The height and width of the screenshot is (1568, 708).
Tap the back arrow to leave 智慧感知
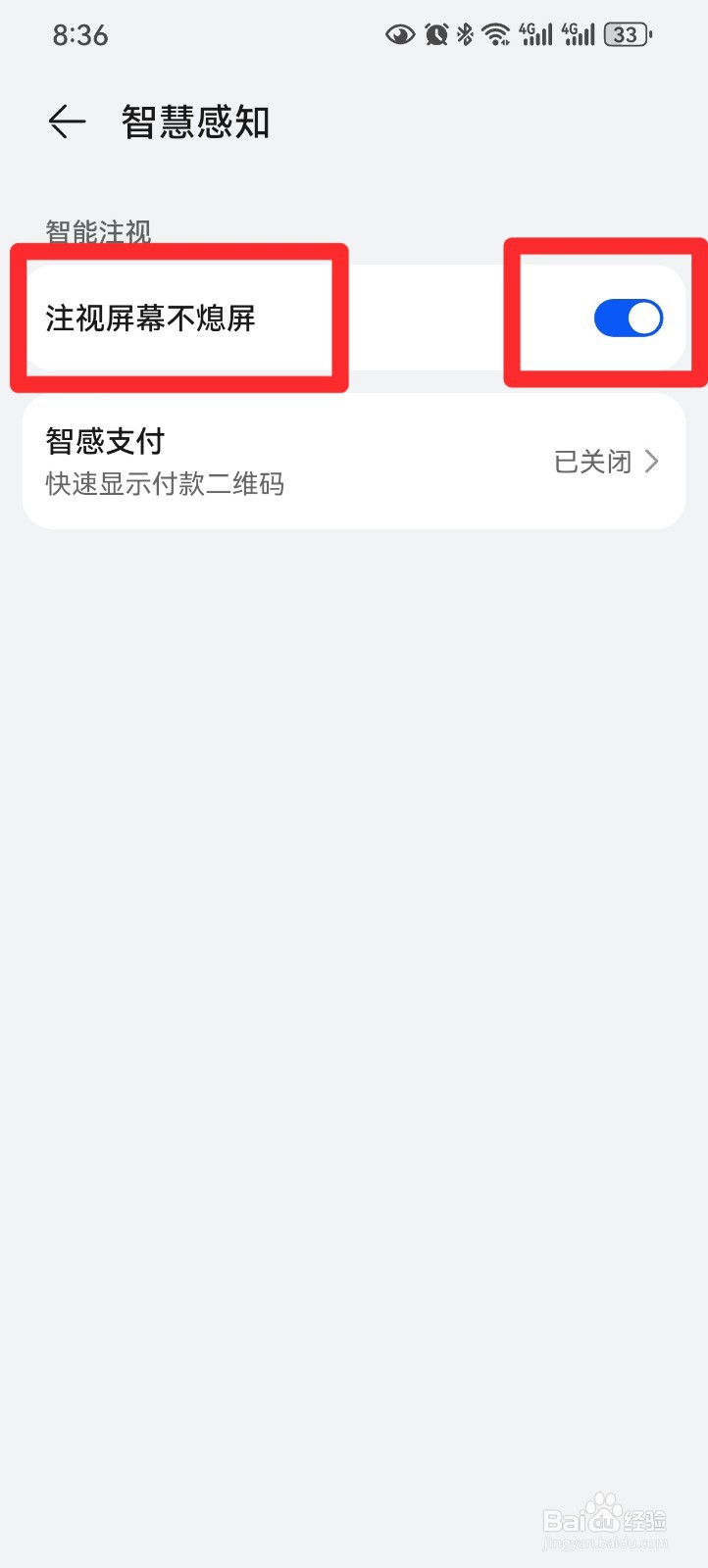tap(65, 122)
